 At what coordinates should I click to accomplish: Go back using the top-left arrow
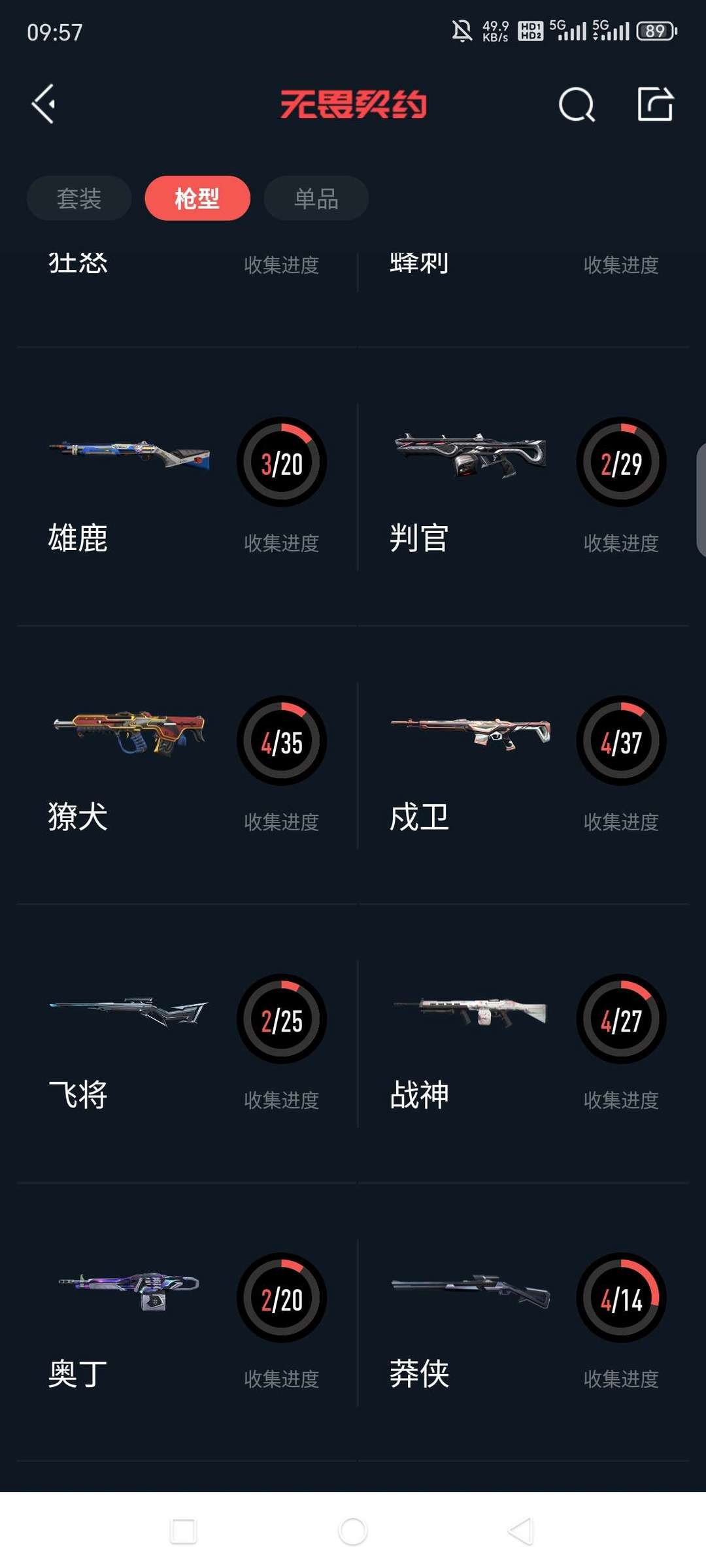tap(43, 104)
